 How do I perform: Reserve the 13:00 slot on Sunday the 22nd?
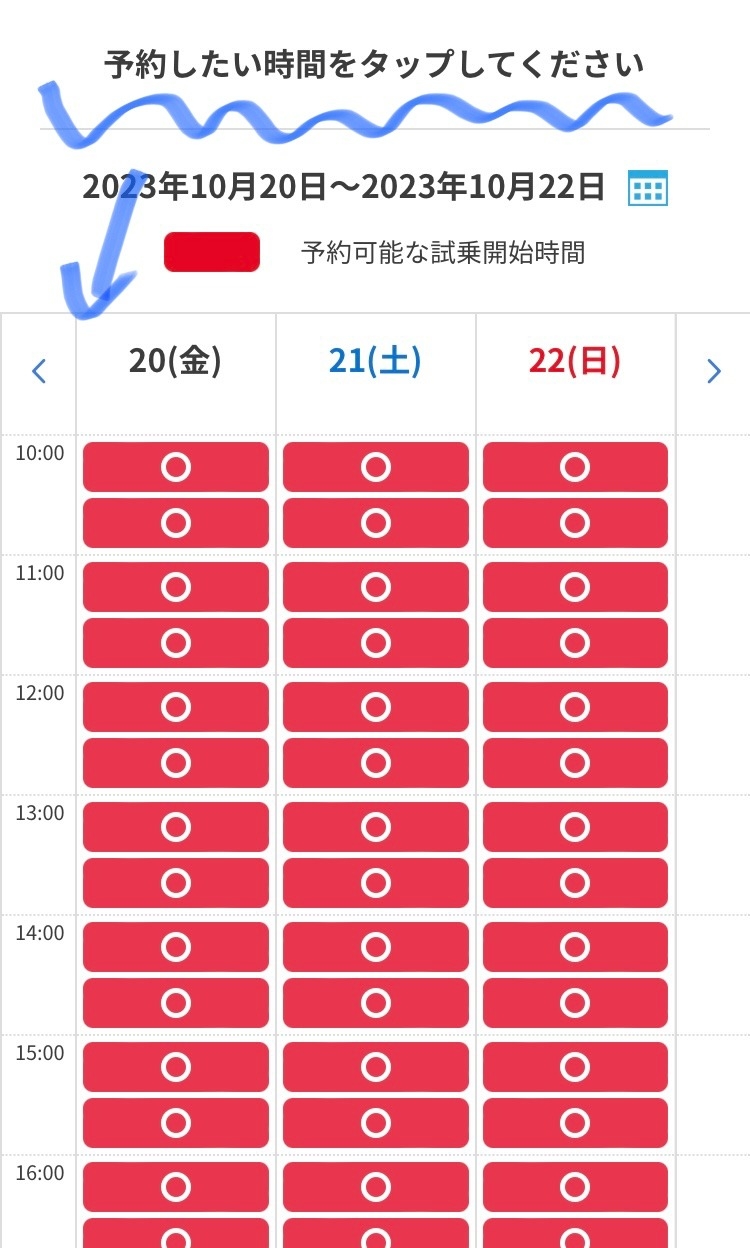point(575,827)
